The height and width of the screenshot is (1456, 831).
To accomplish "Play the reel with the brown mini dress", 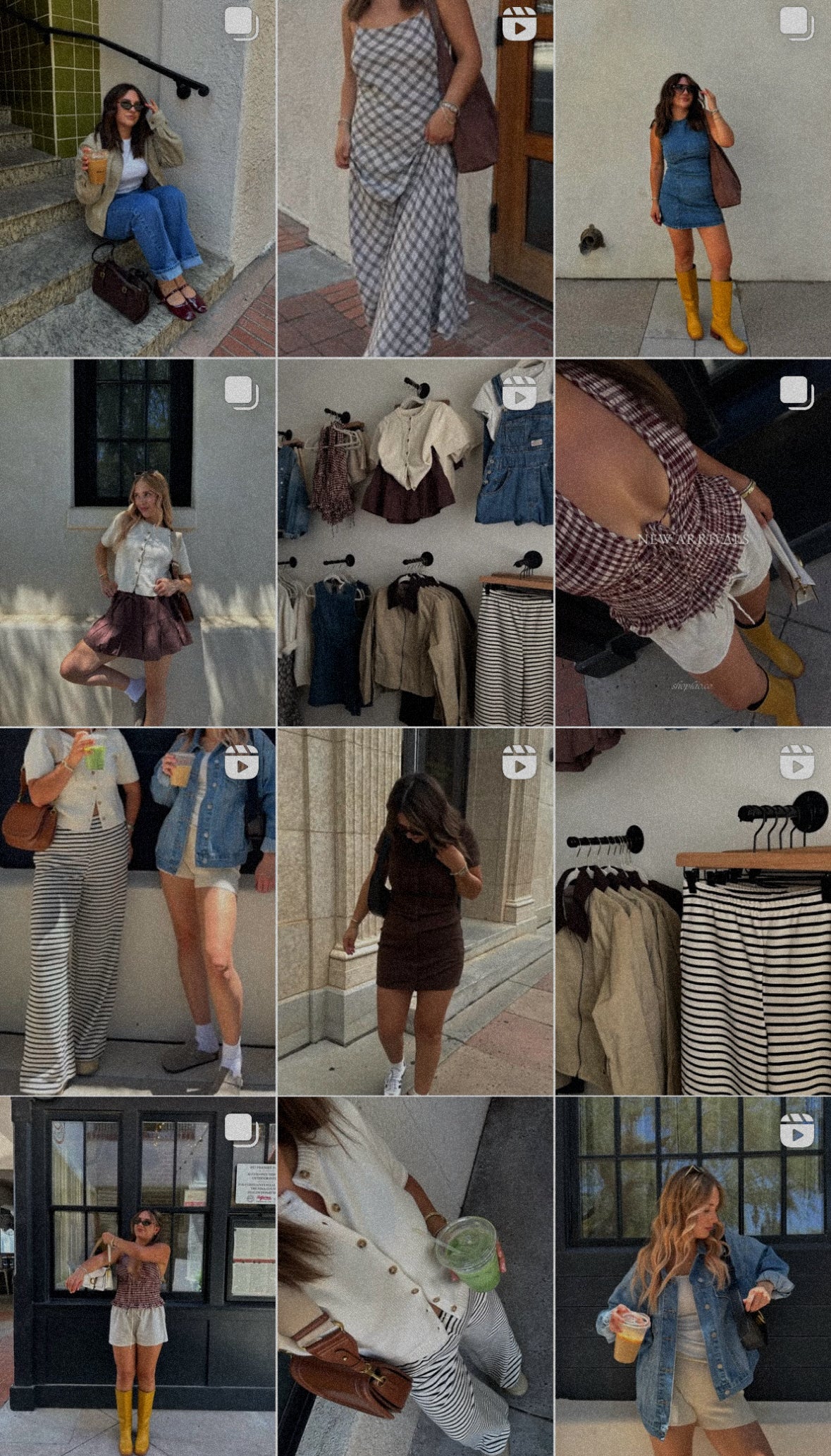I will click(415, 912).
